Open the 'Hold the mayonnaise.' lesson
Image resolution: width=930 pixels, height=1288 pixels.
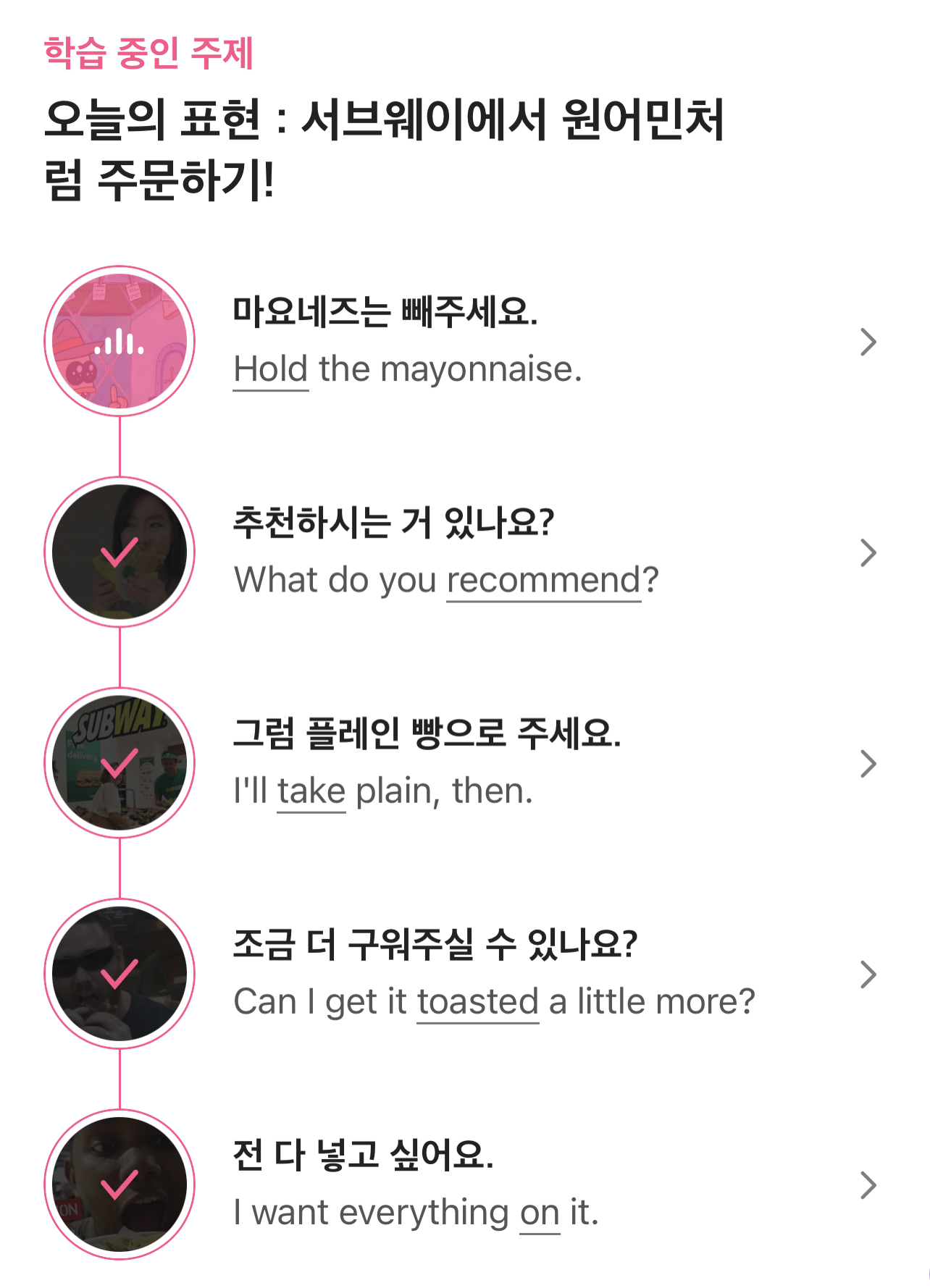click(465, 341)
